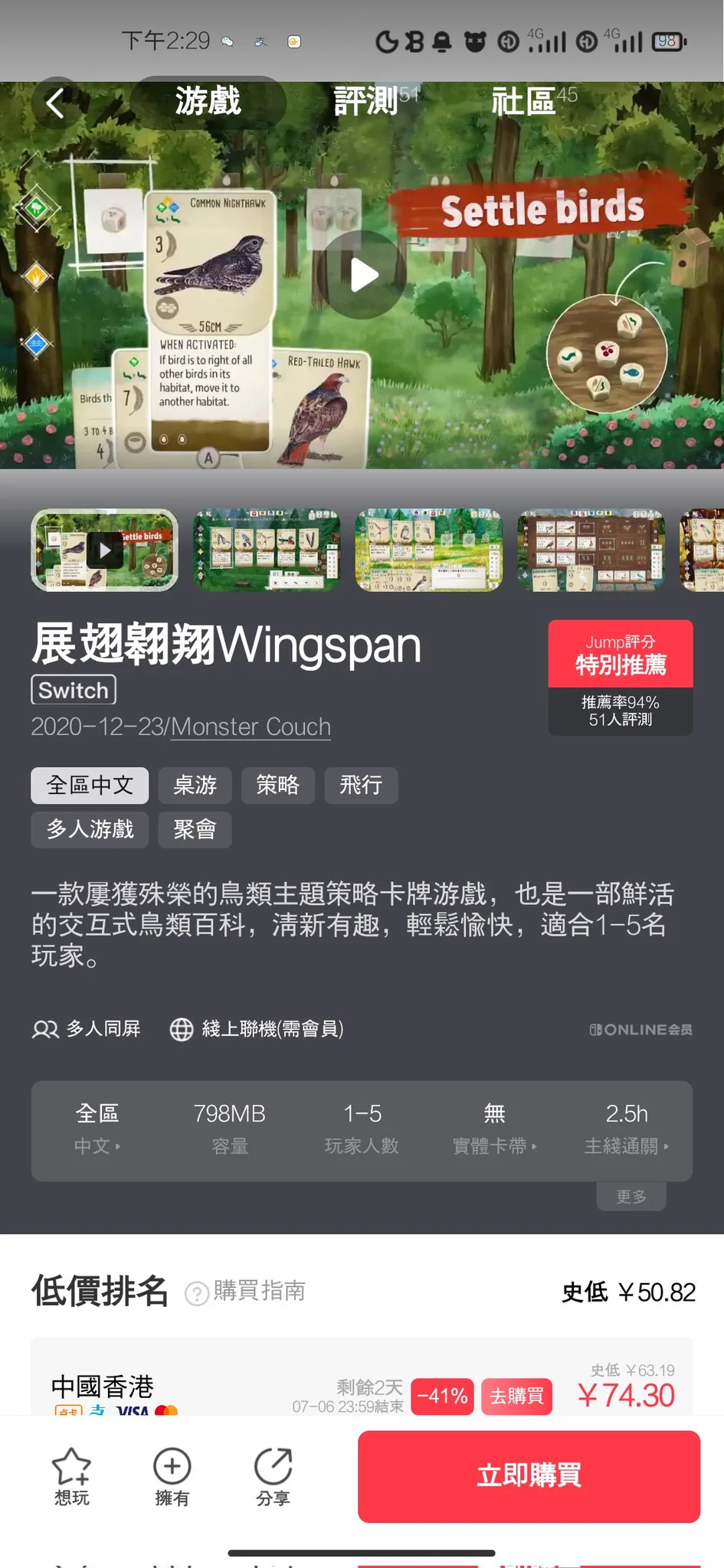Tap the 立即購買 button

(x=529, y=1475)
